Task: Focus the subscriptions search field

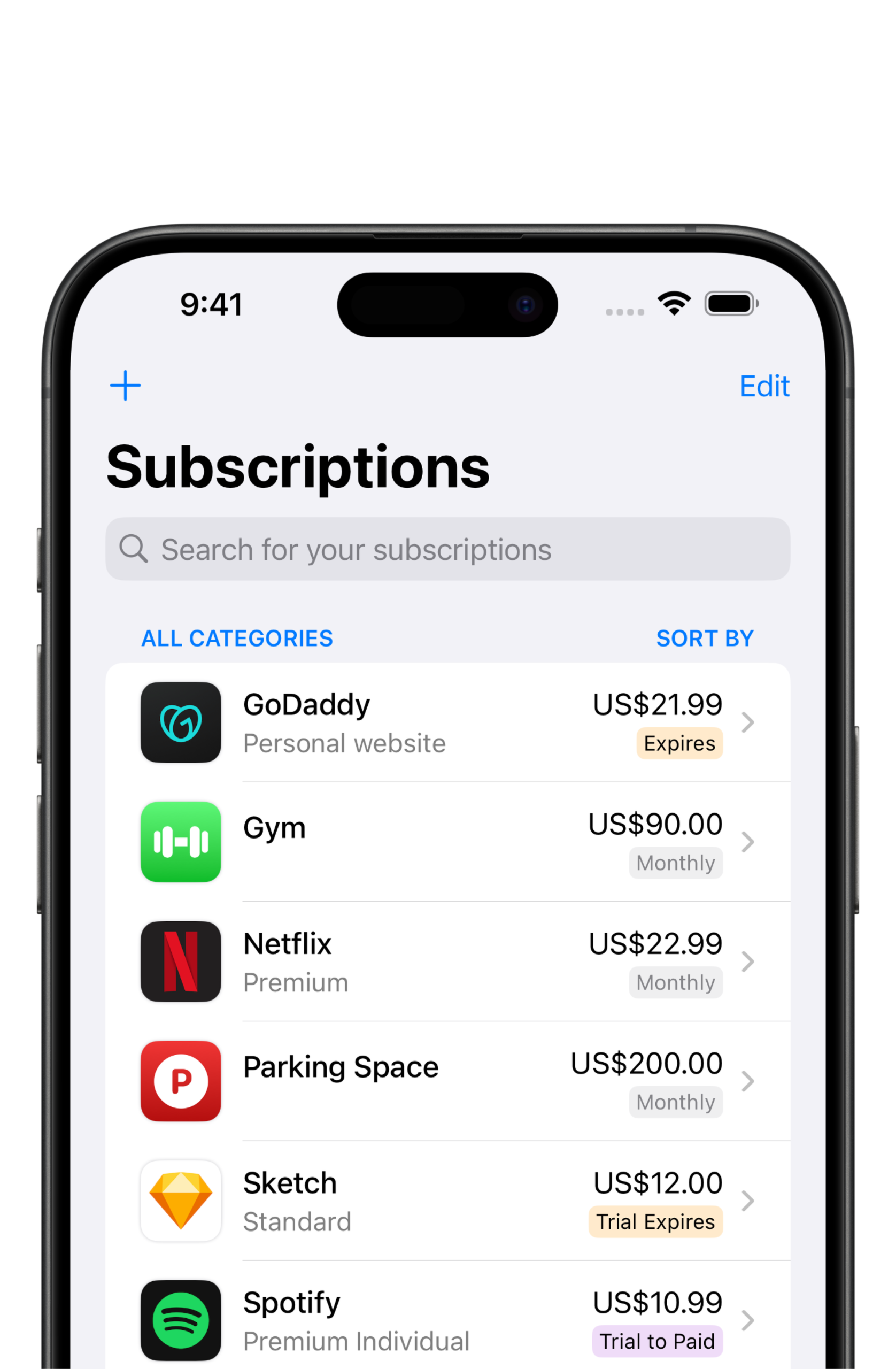Action: (x=447, y=549)
